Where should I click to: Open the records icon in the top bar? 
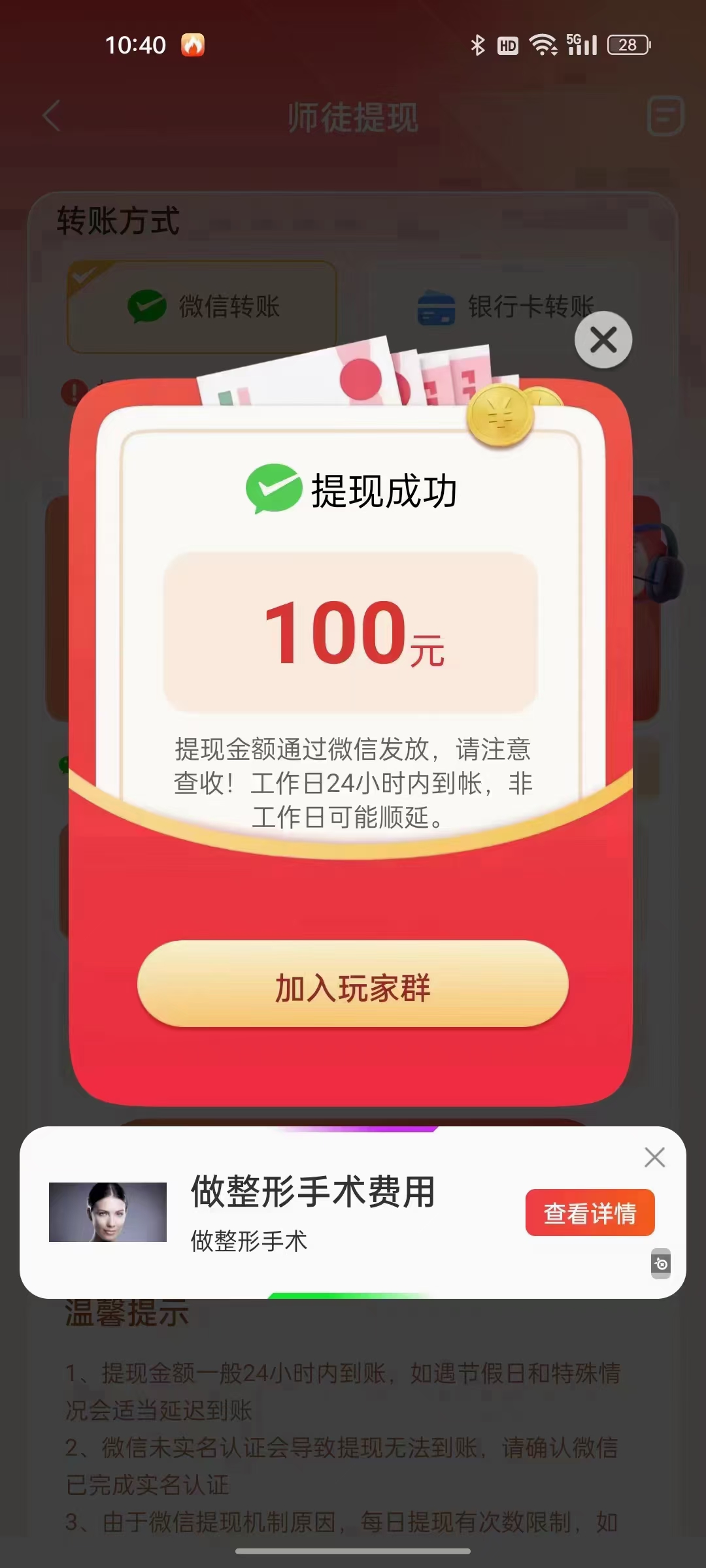tap(665, 116)
